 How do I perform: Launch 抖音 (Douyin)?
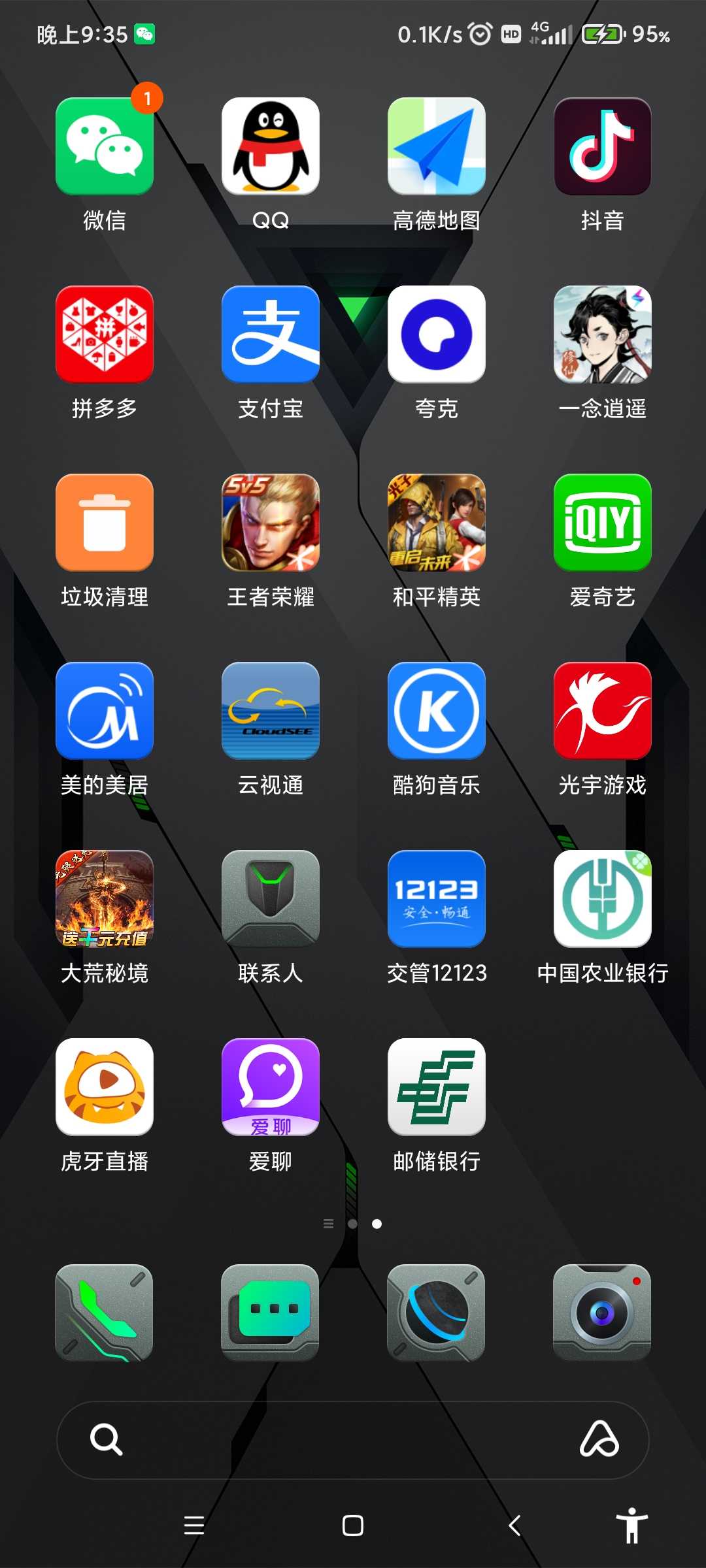pos(603,146)
